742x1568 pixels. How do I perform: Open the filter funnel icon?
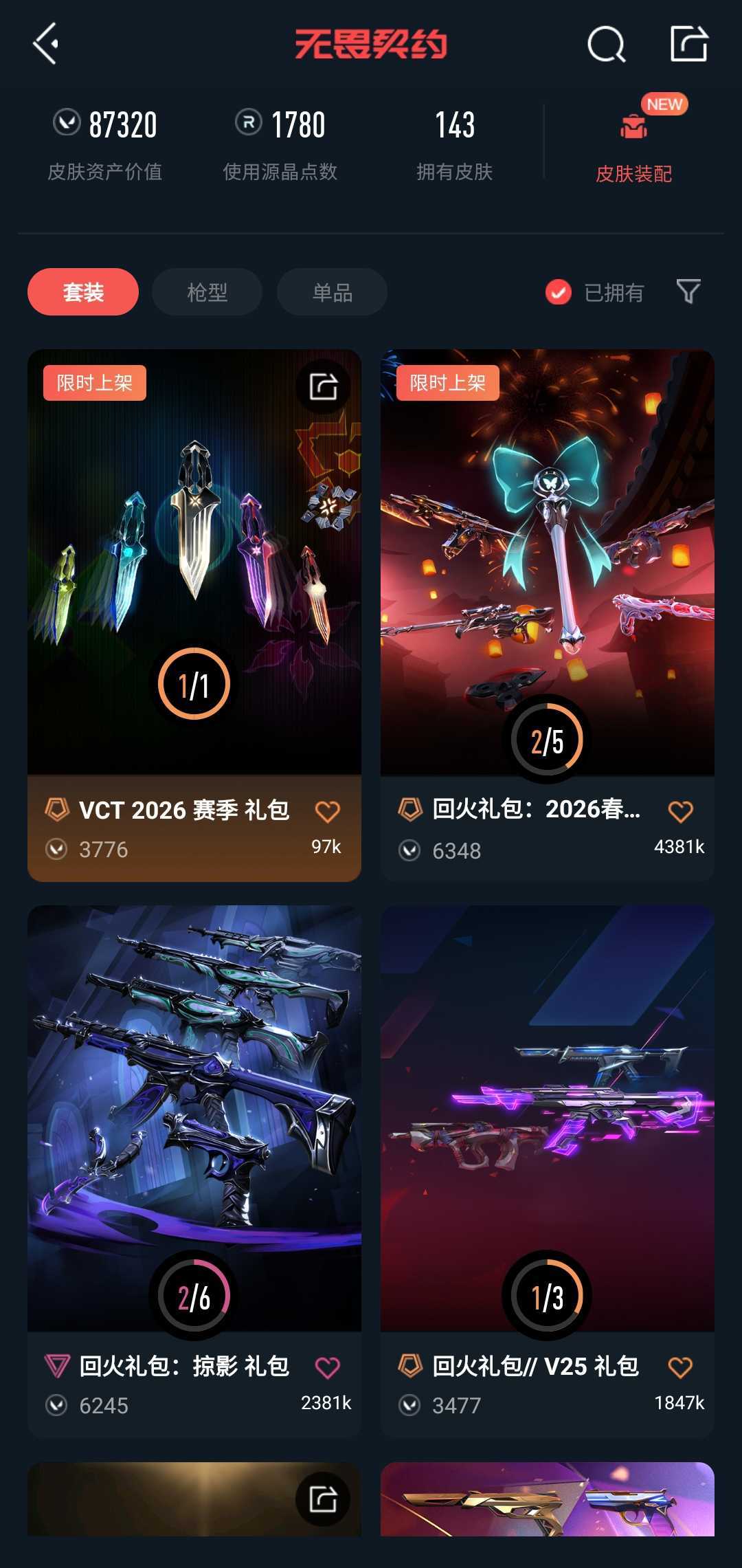688,291
